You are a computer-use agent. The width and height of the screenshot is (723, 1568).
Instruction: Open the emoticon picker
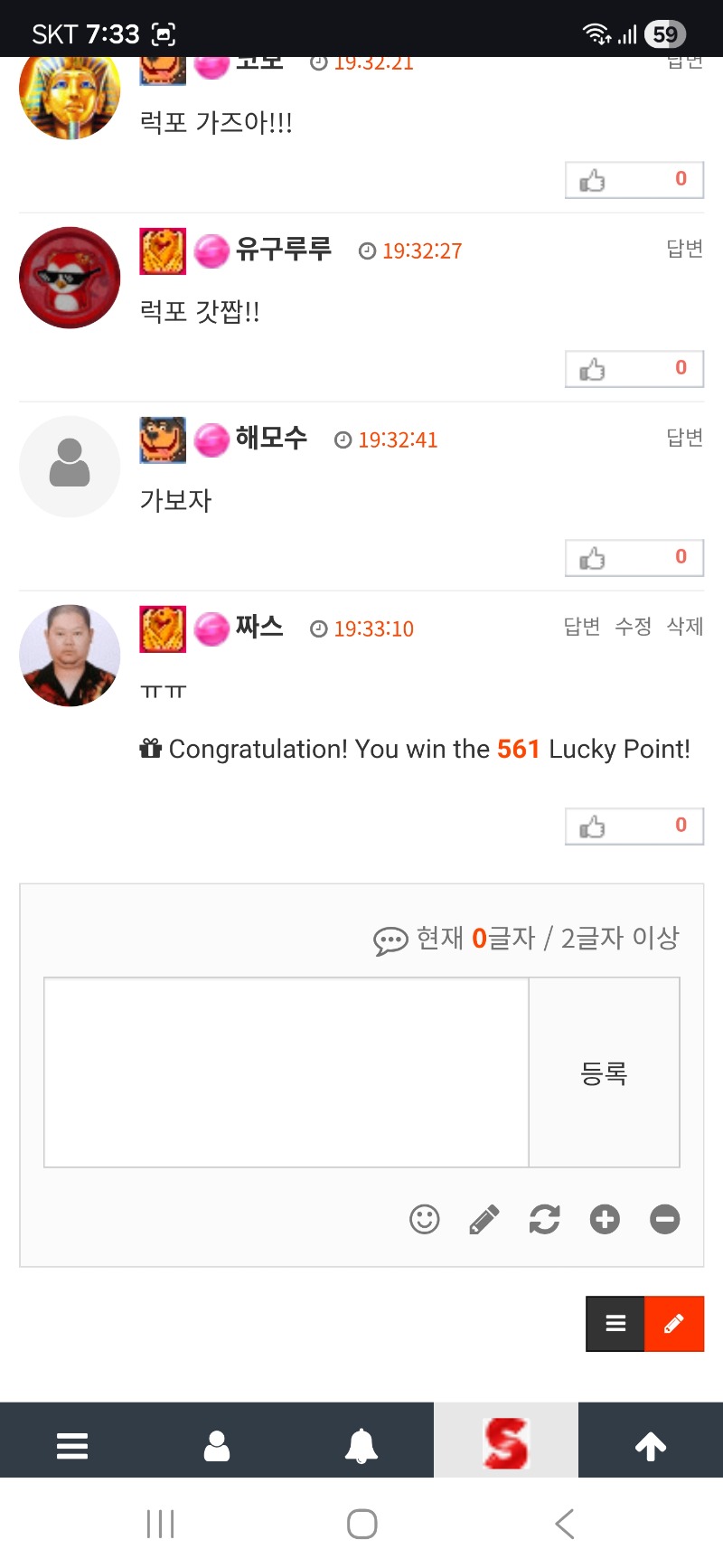point(425,1219)
